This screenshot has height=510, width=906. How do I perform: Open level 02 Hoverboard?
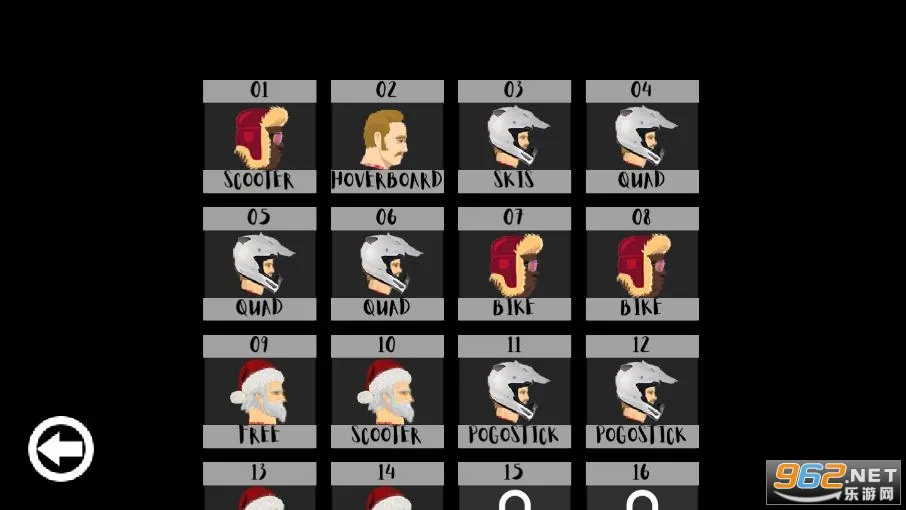pos(387,137)
